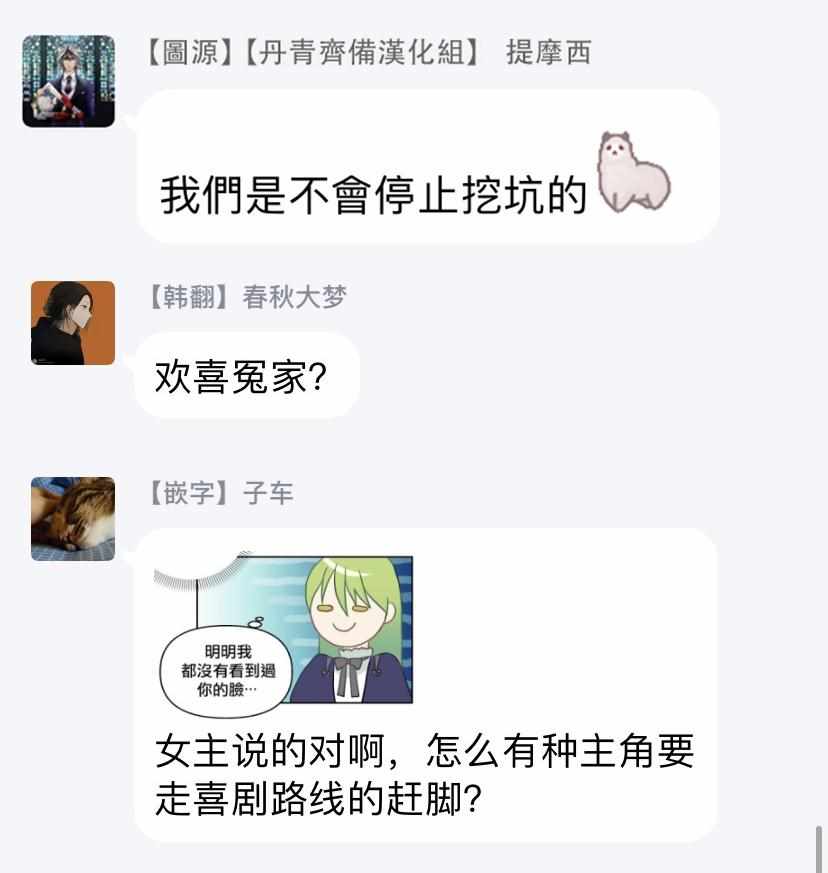Open 子车's cat avatar

(72, 518)
